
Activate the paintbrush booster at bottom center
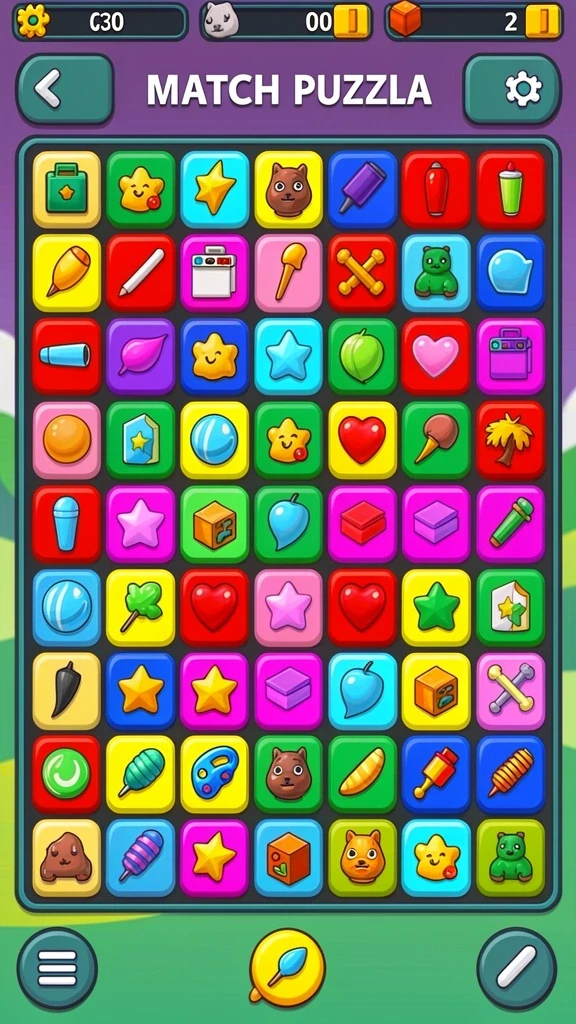pos(287,967)
